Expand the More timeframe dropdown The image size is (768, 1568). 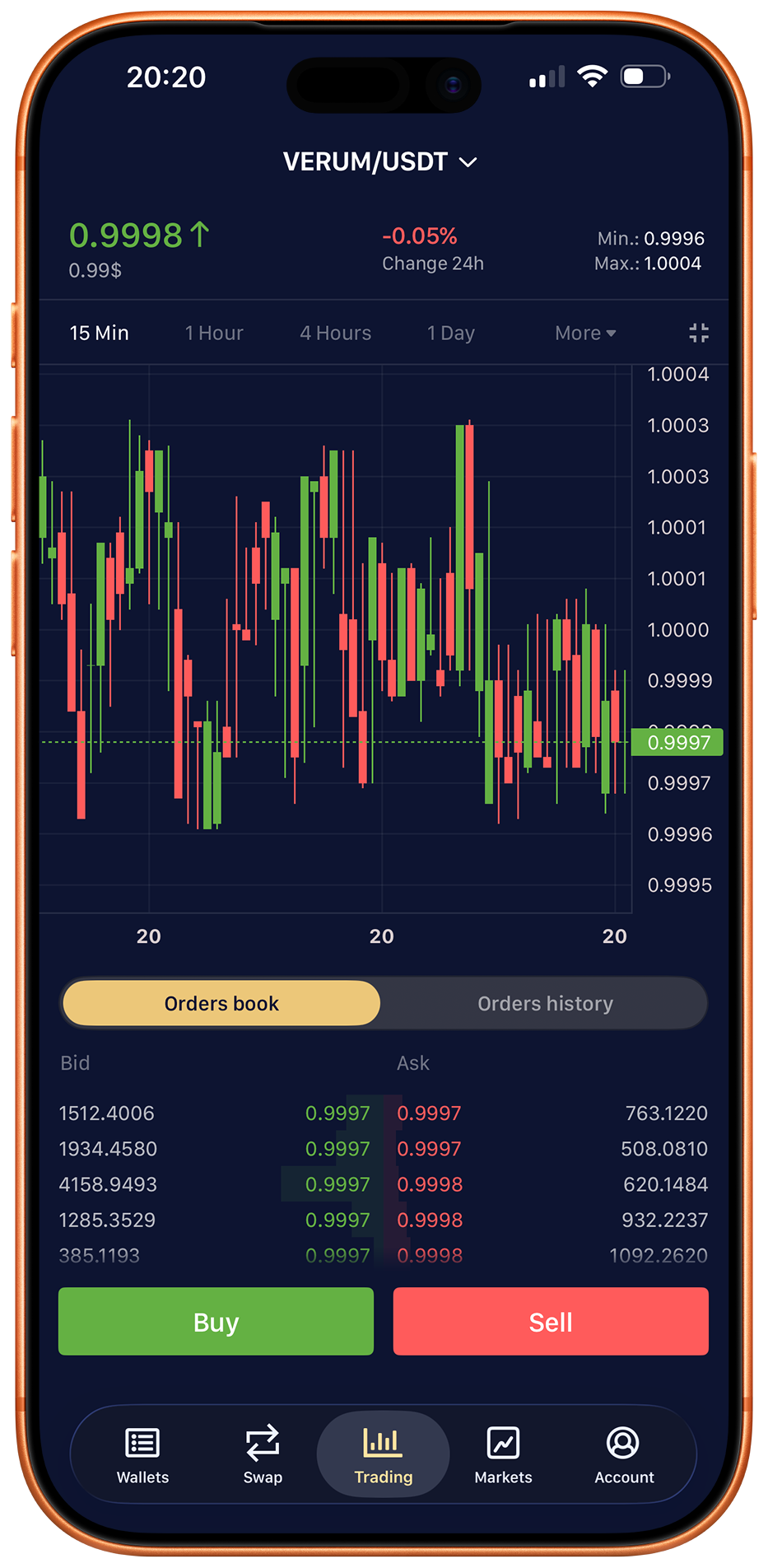pos(584,333)
